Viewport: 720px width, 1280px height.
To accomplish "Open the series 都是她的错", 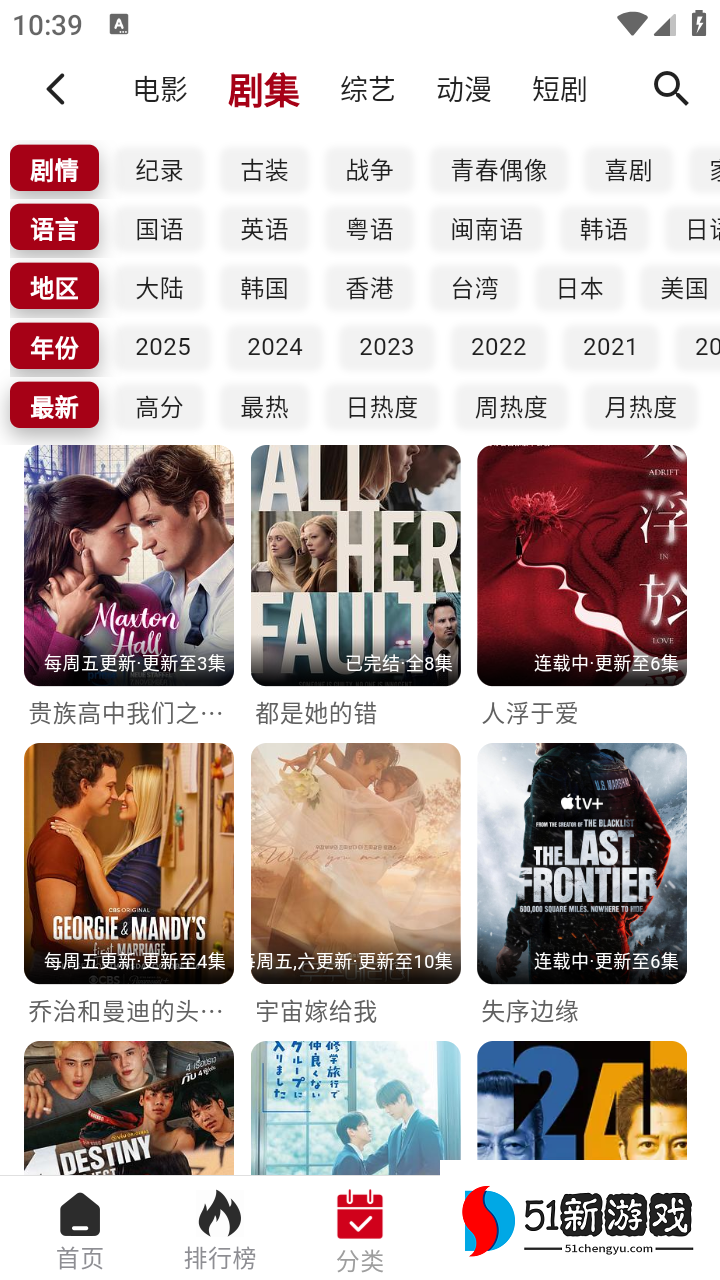I will tap(355, 566).
